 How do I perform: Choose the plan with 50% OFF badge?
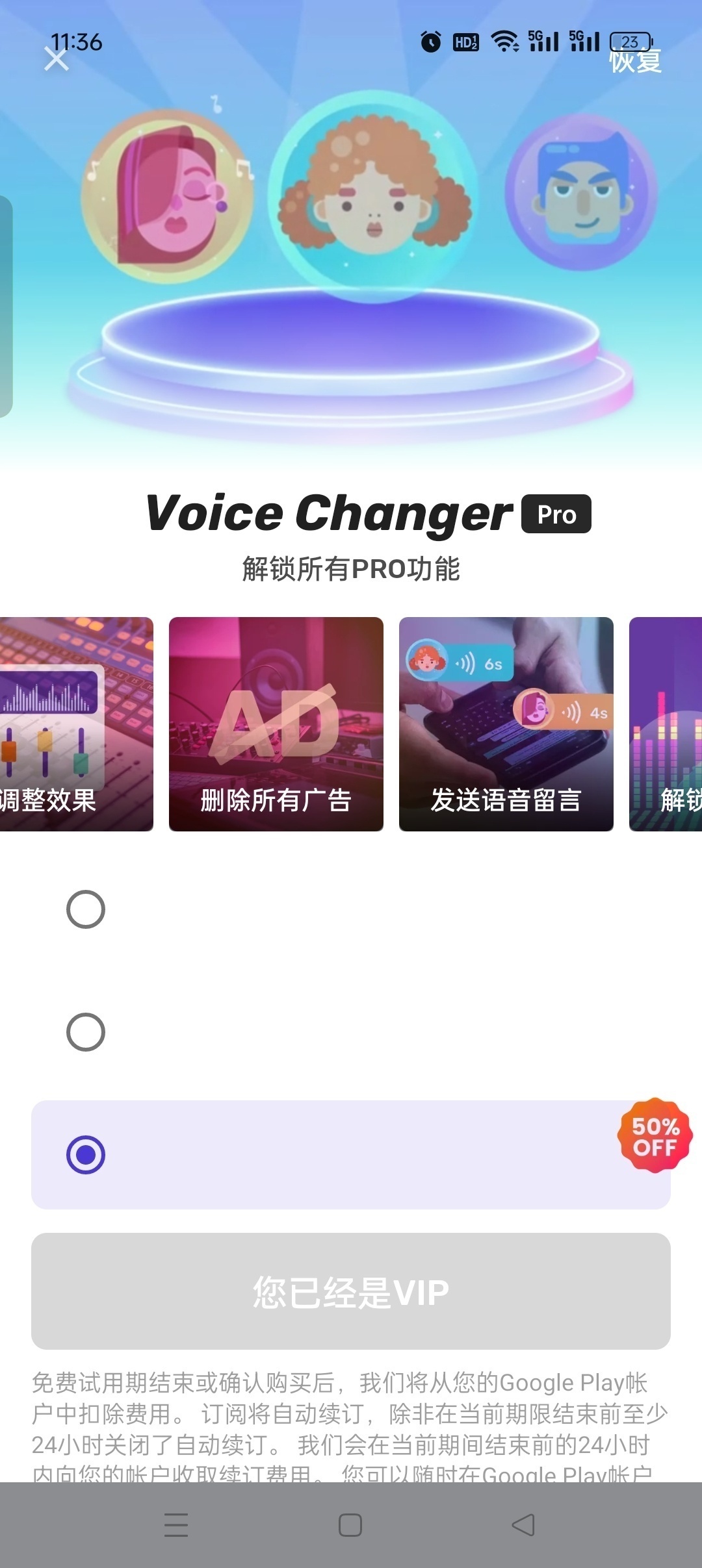coord(351,1155)
